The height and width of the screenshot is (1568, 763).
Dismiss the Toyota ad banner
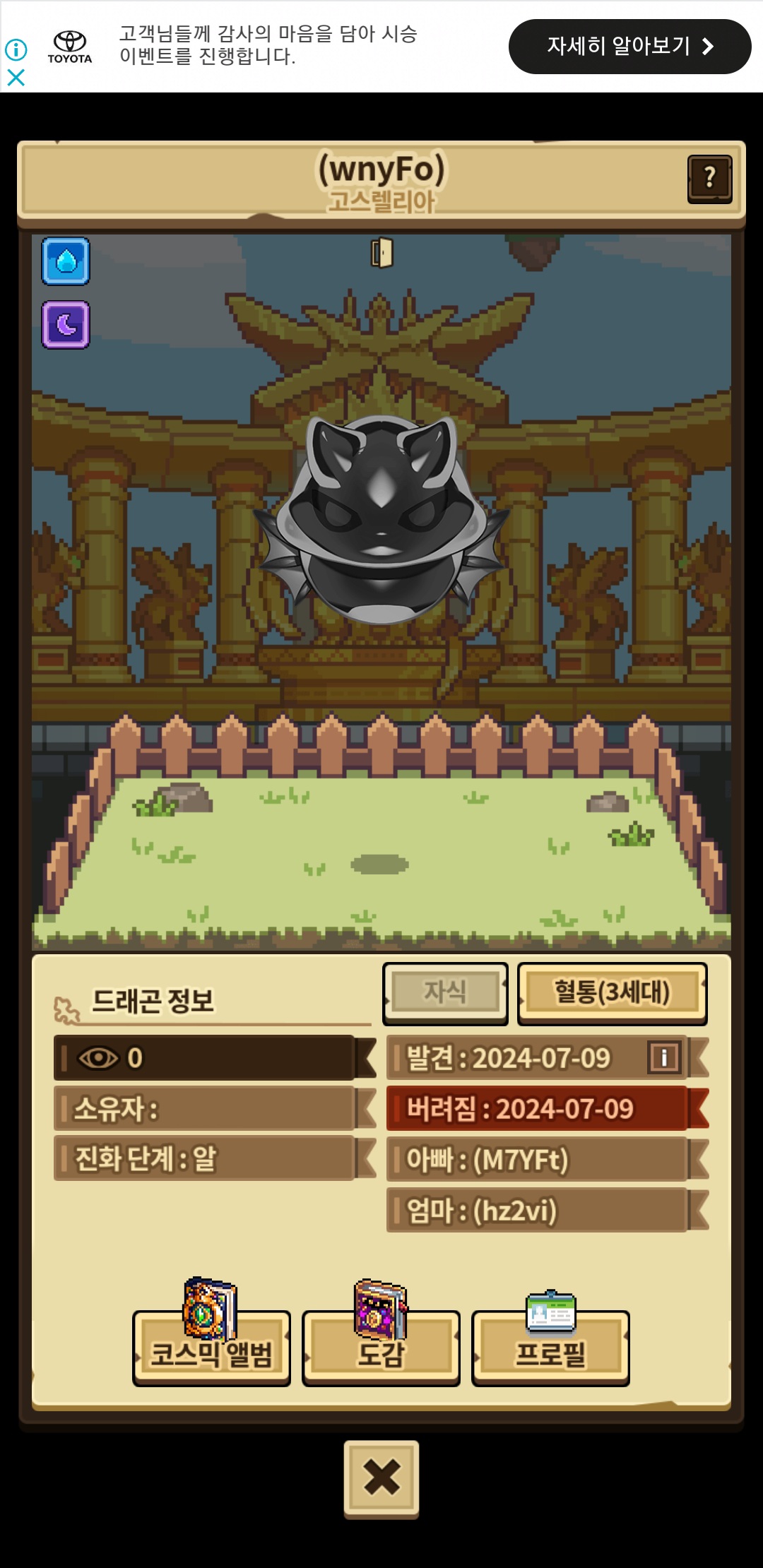(16, 77)
